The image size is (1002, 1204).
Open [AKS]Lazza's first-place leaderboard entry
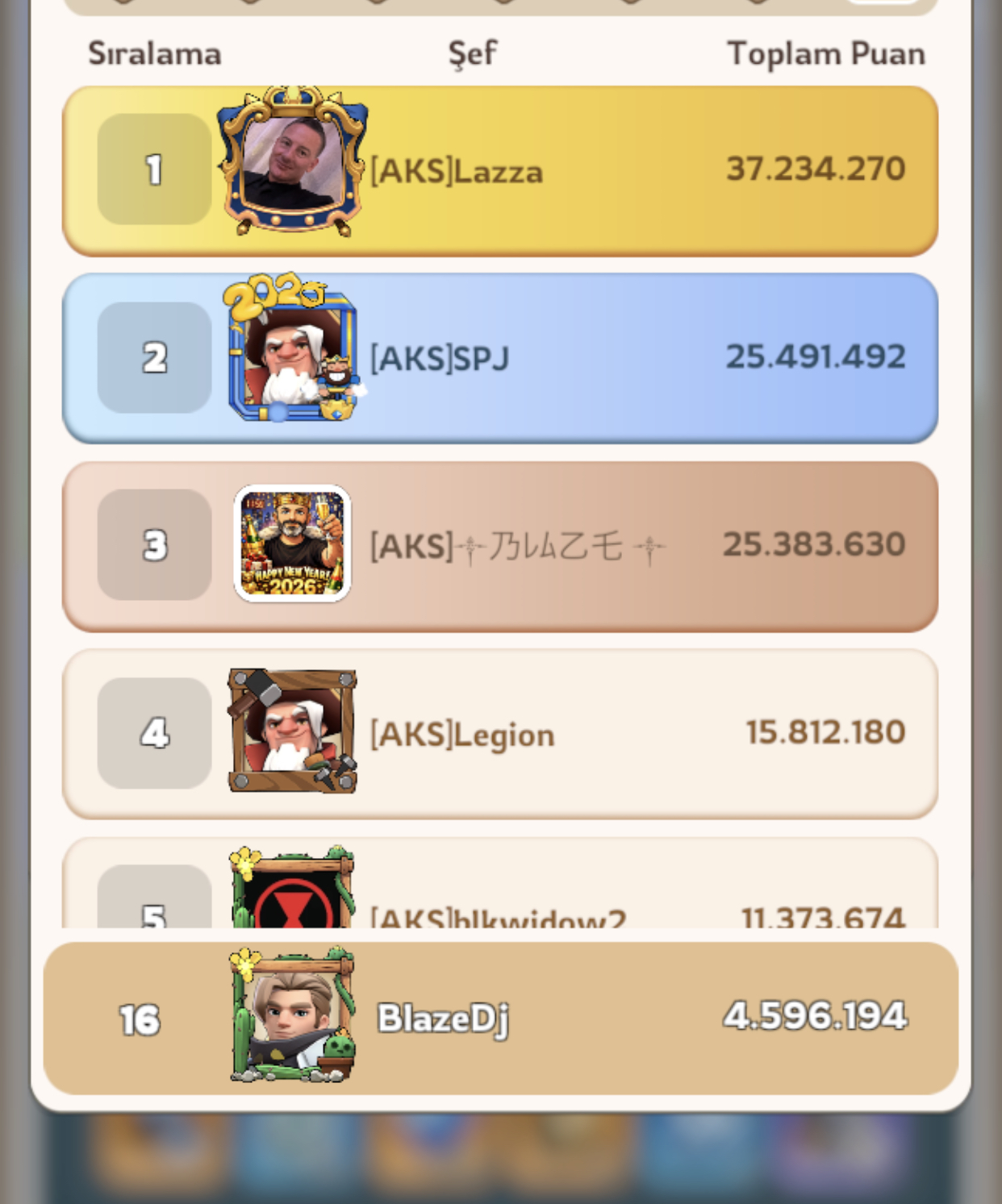(x=500, y=171)
